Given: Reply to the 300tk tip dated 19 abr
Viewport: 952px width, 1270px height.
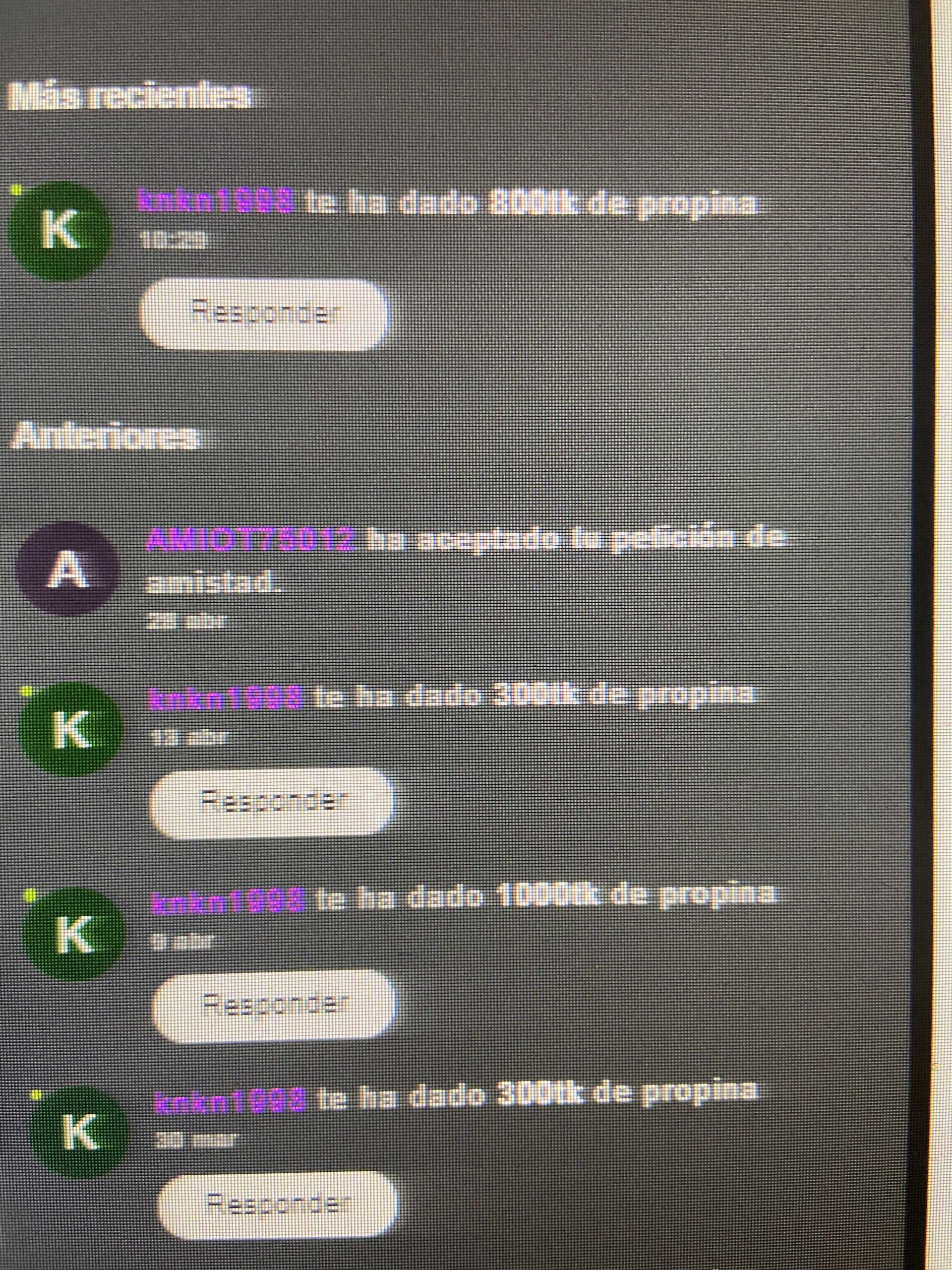Looking at the screenshot, I should (x=272, y=800).
